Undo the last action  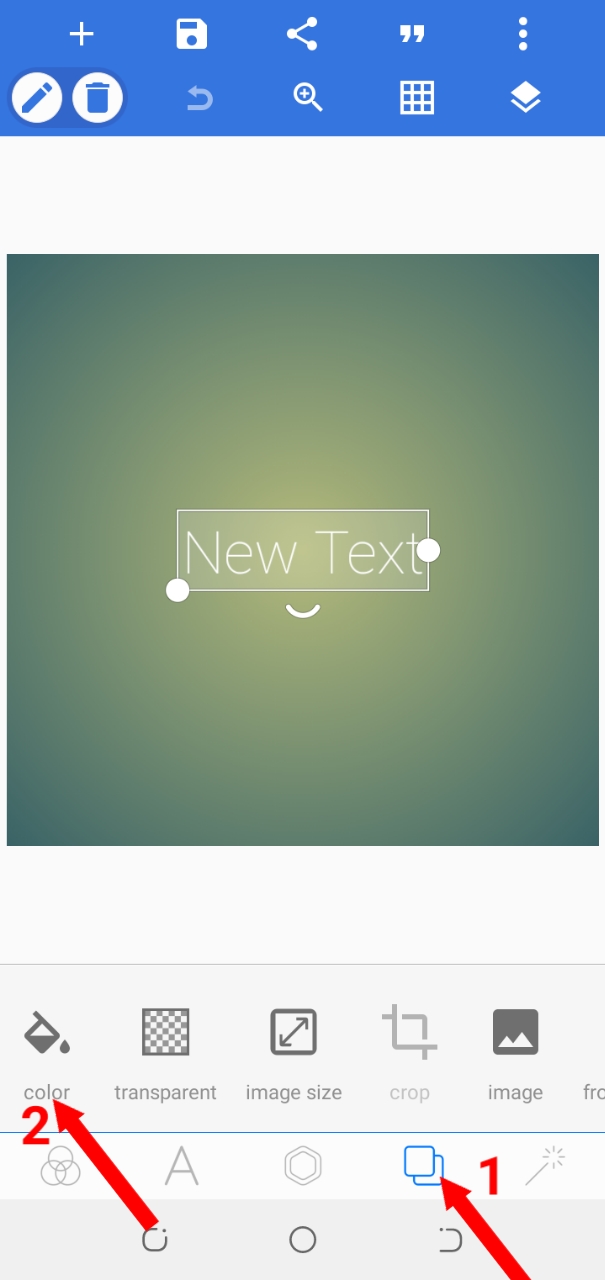[200, 98]
